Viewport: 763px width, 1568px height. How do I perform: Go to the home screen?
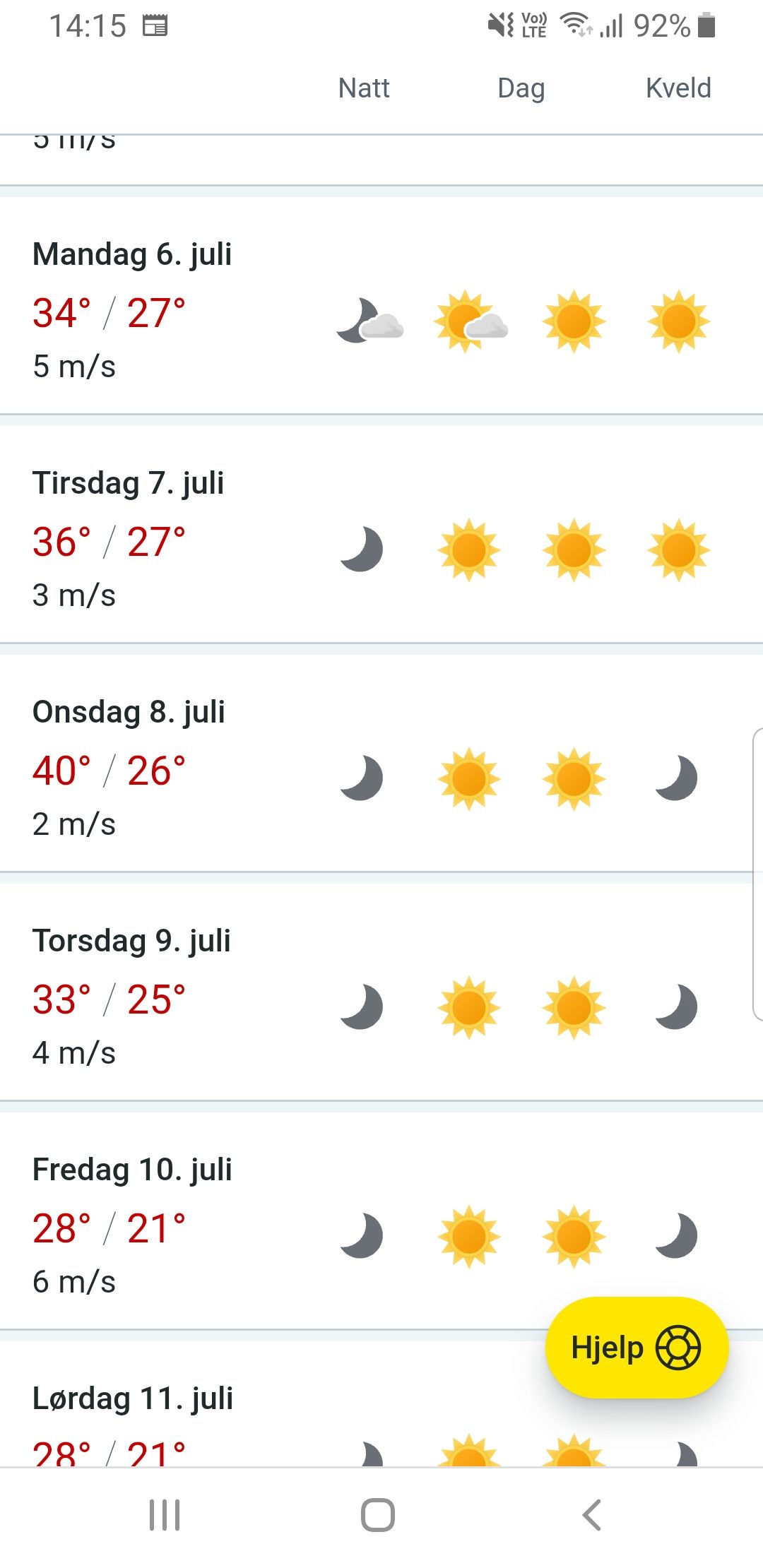(x=378, y=1515)
